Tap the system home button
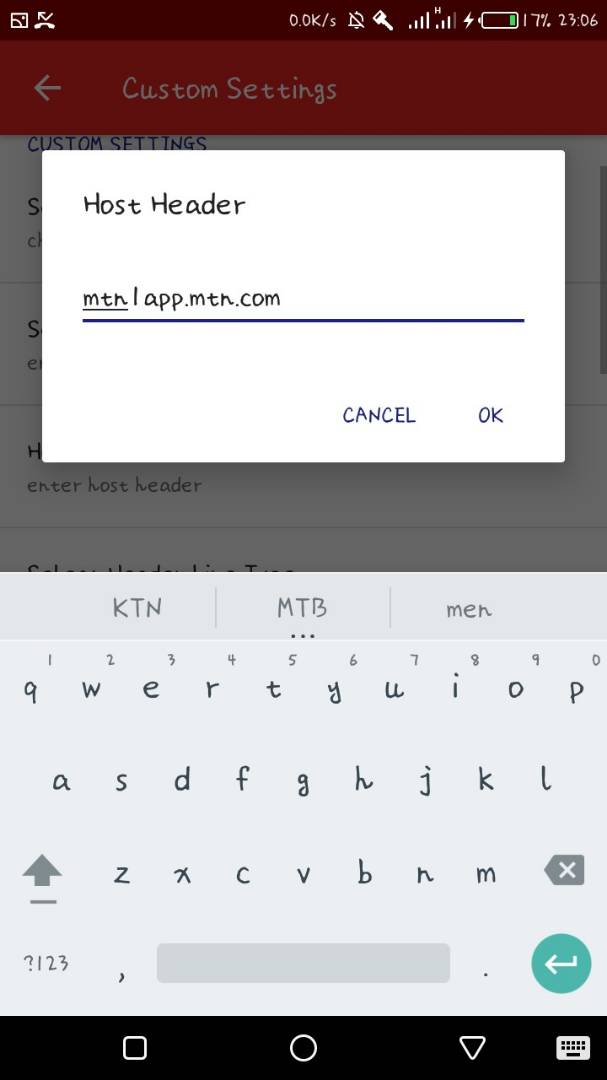 click(303, 1047)
